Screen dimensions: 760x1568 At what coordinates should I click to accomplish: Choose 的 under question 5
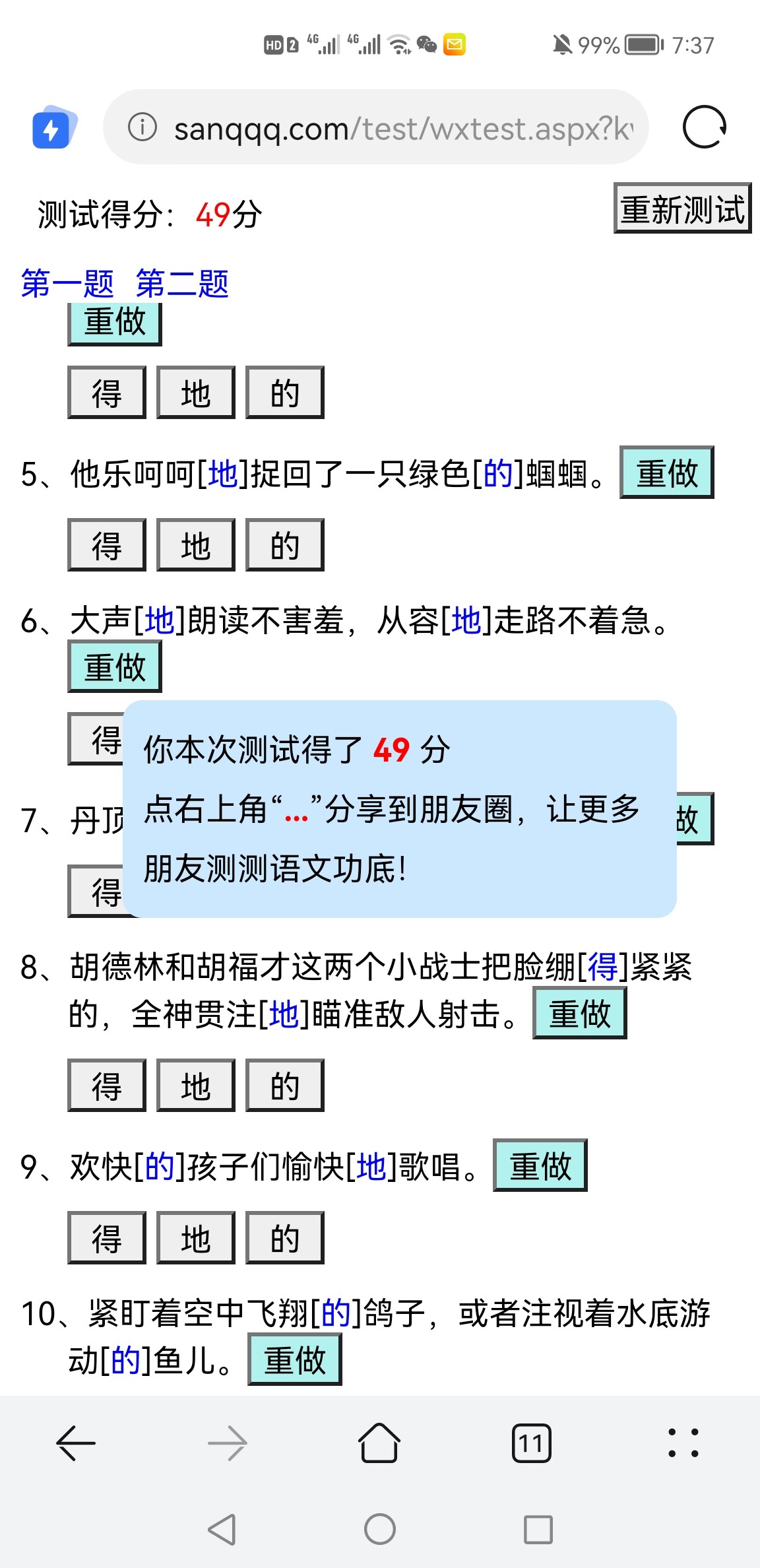click(x=284, y=545)
